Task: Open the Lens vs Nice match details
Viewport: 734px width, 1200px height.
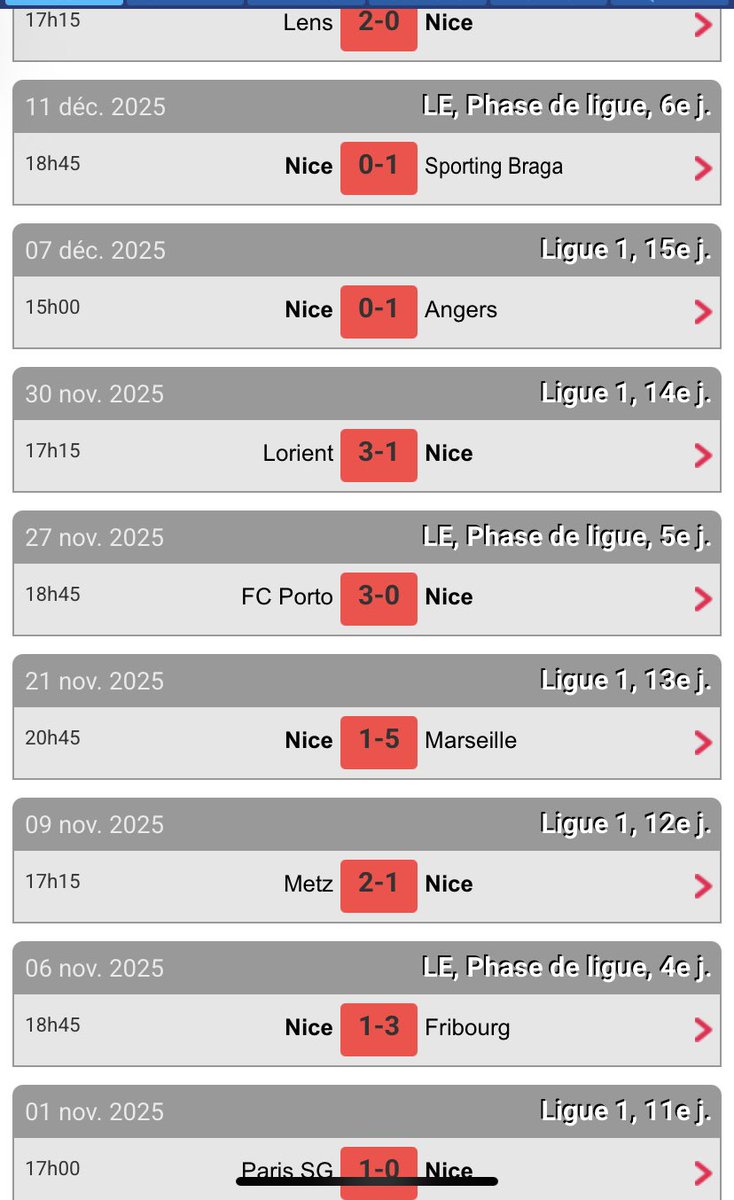Action: tap(378, 24)
